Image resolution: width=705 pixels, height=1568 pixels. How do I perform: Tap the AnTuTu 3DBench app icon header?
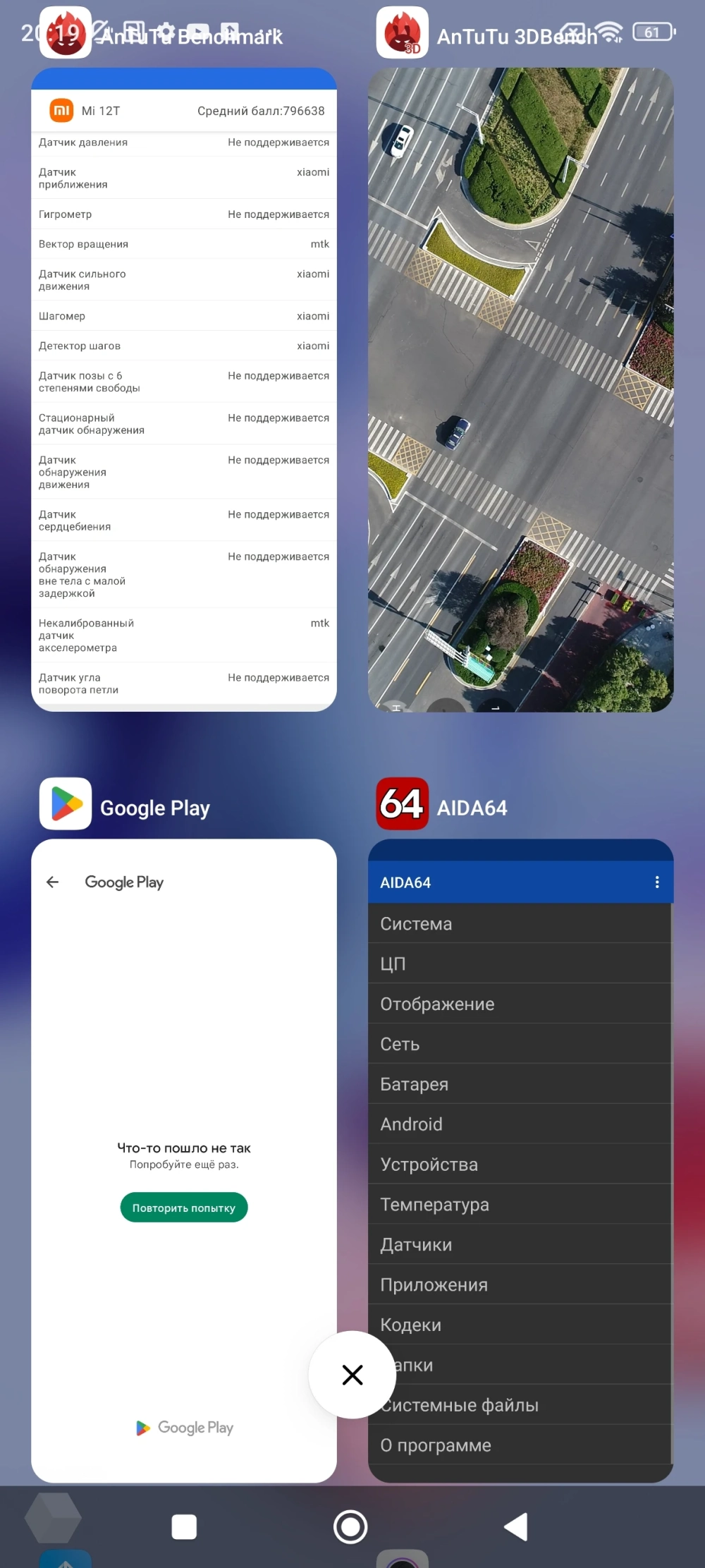coord(402,33)
